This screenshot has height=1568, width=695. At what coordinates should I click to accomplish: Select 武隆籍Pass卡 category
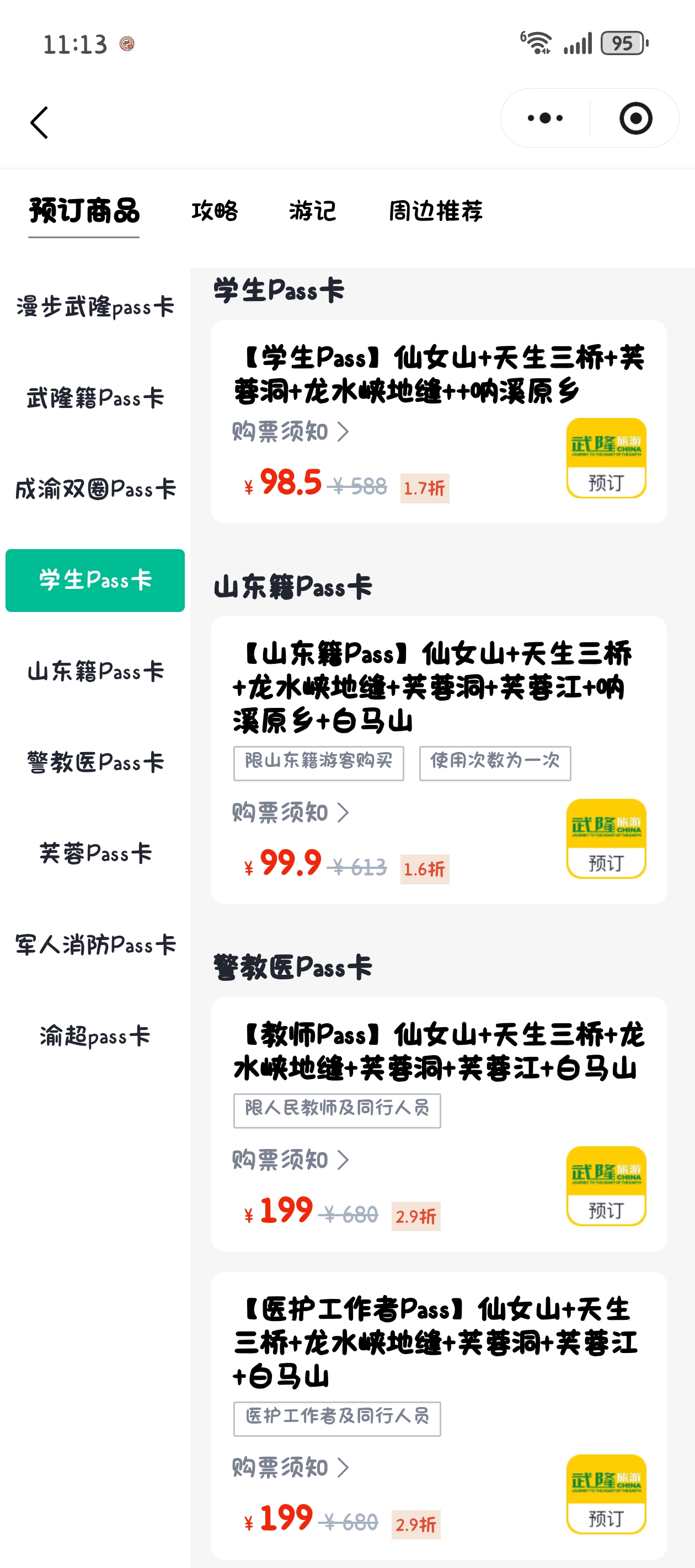coord(95,398)
